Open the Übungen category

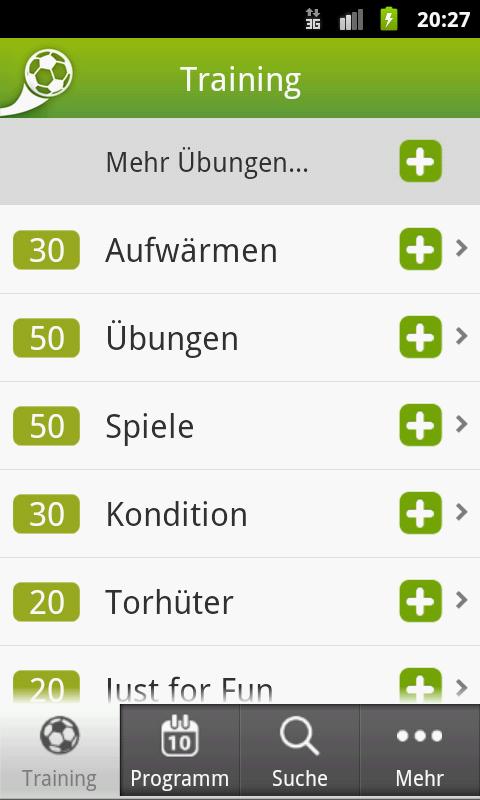tap(240, 337)
